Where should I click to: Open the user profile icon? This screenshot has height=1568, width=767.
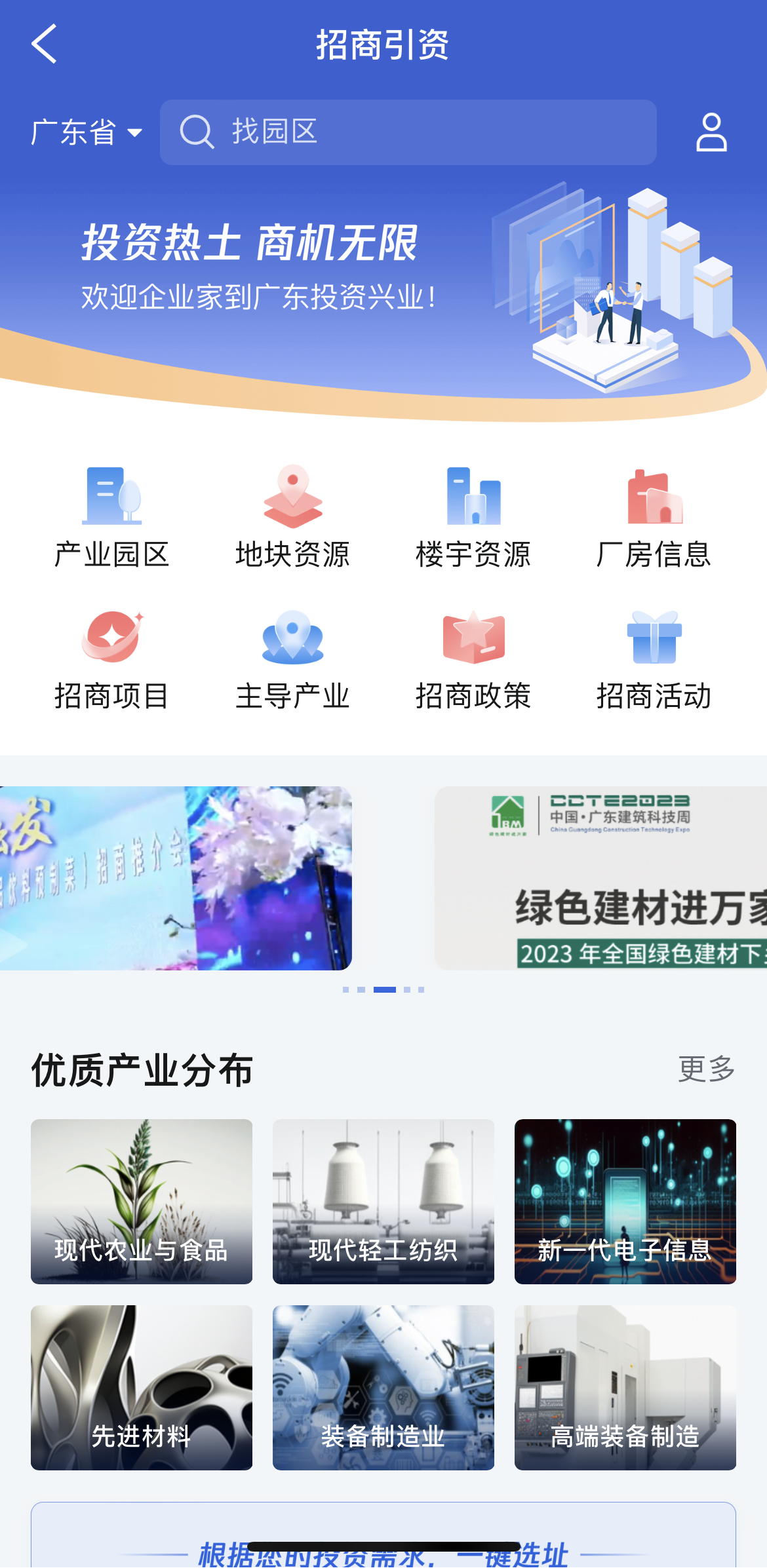tap(711, 132)
